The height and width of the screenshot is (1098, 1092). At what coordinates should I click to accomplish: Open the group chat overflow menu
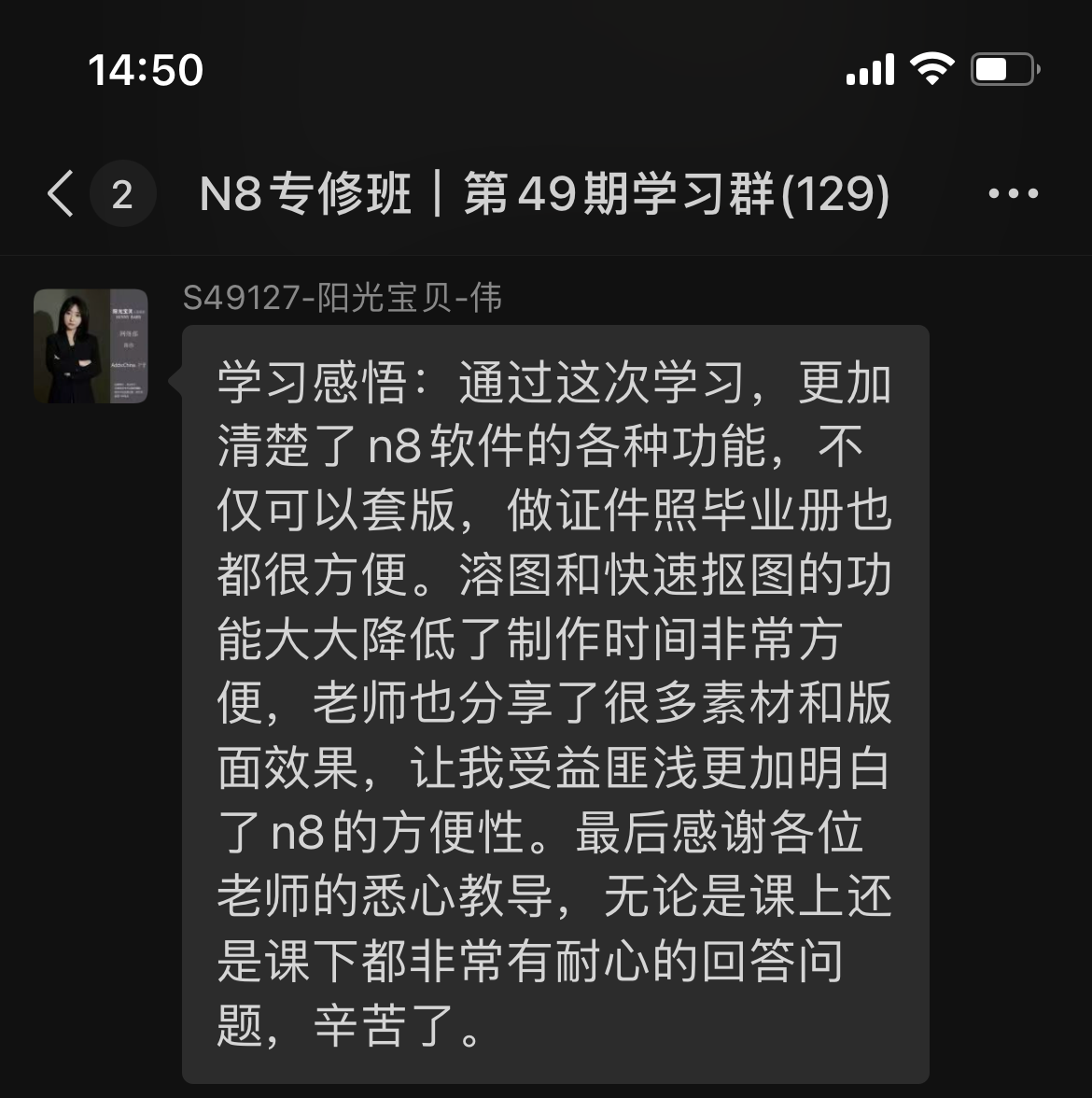(x=1013, y=194)
